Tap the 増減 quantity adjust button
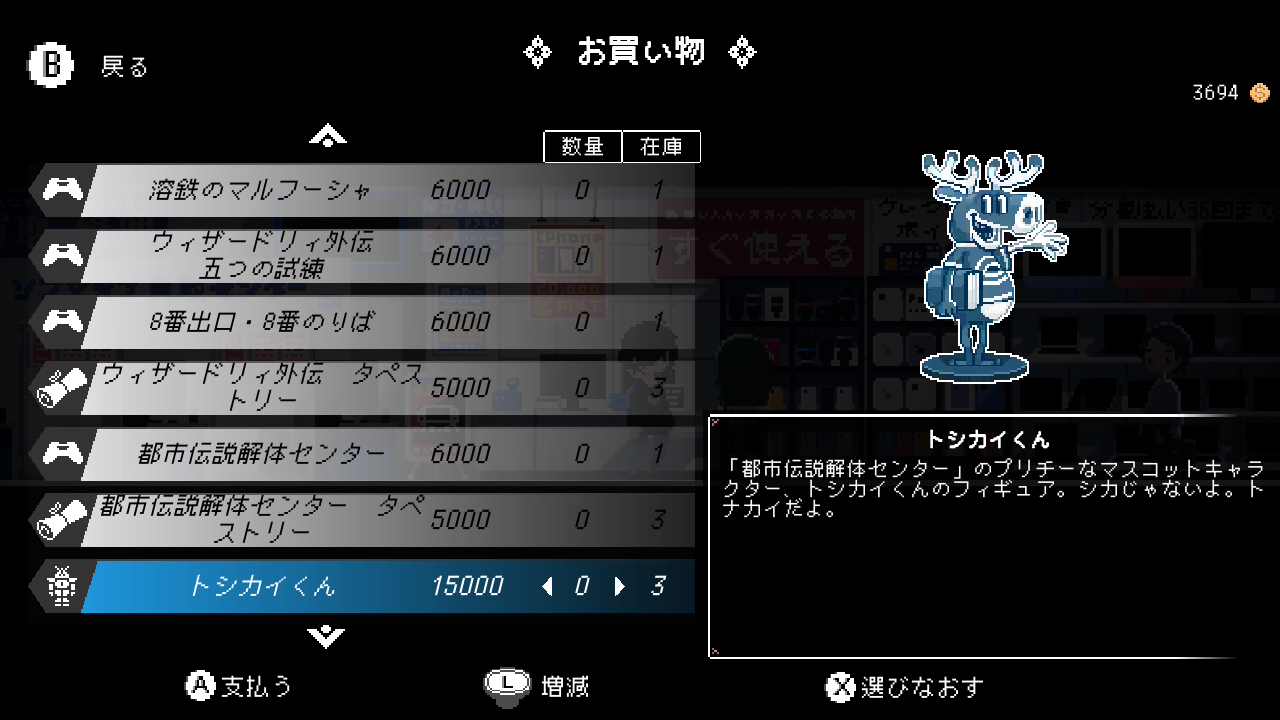Screen dimensions: 1280x720 [x=536, y=685]
